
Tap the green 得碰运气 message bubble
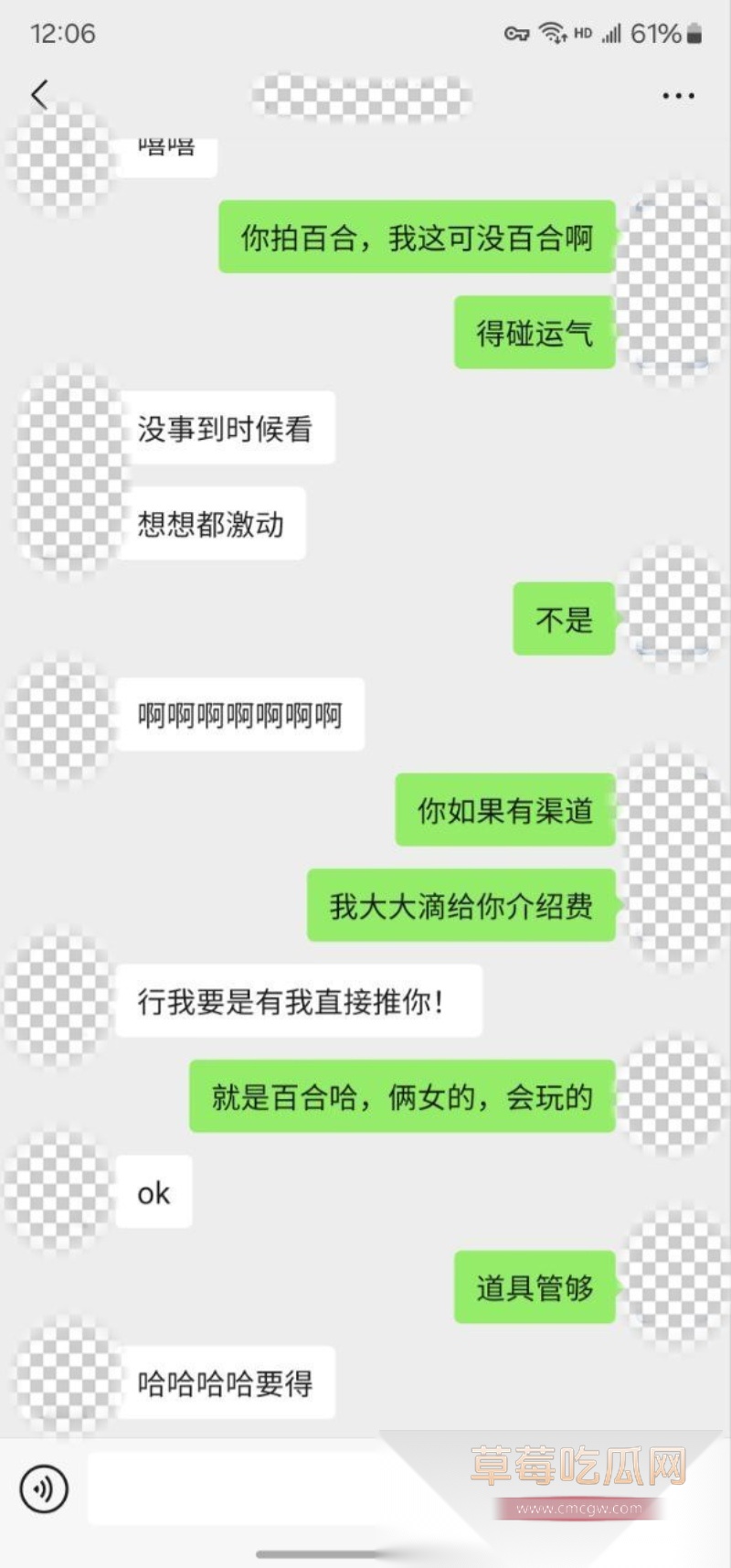point(534,332)
